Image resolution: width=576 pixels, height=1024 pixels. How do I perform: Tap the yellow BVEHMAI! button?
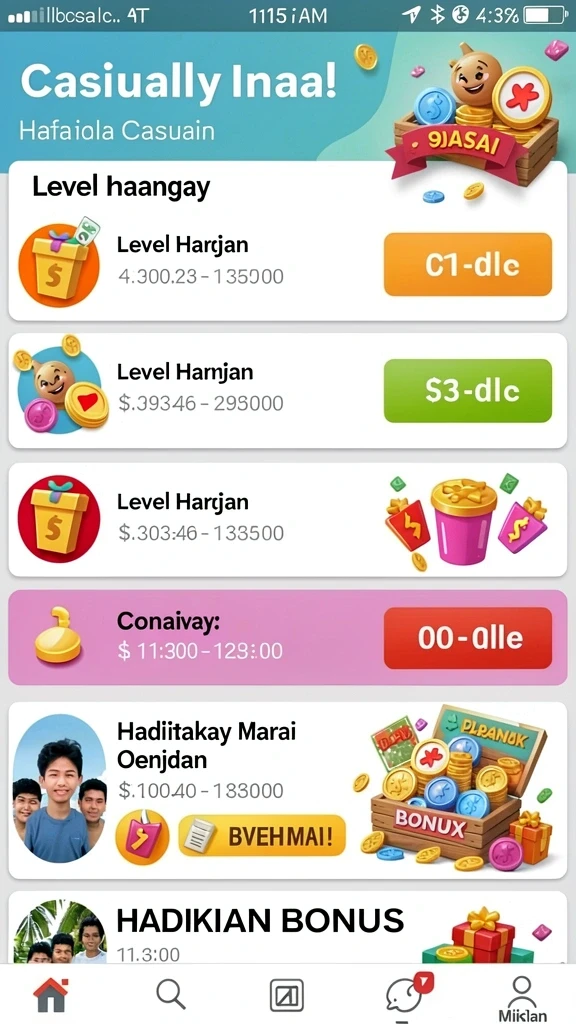tap(262, 835)
